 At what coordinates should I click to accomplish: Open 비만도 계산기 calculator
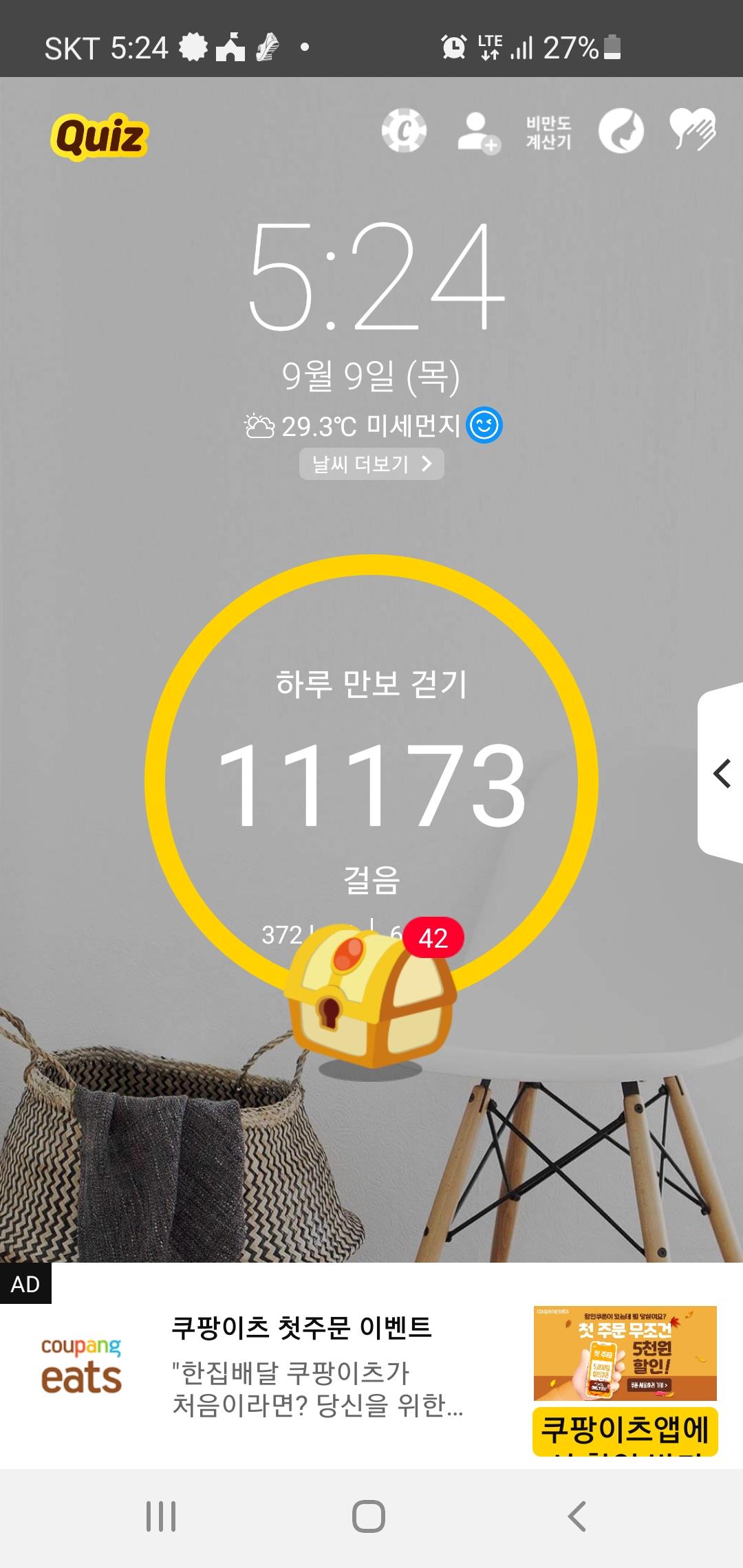point(548,132)
